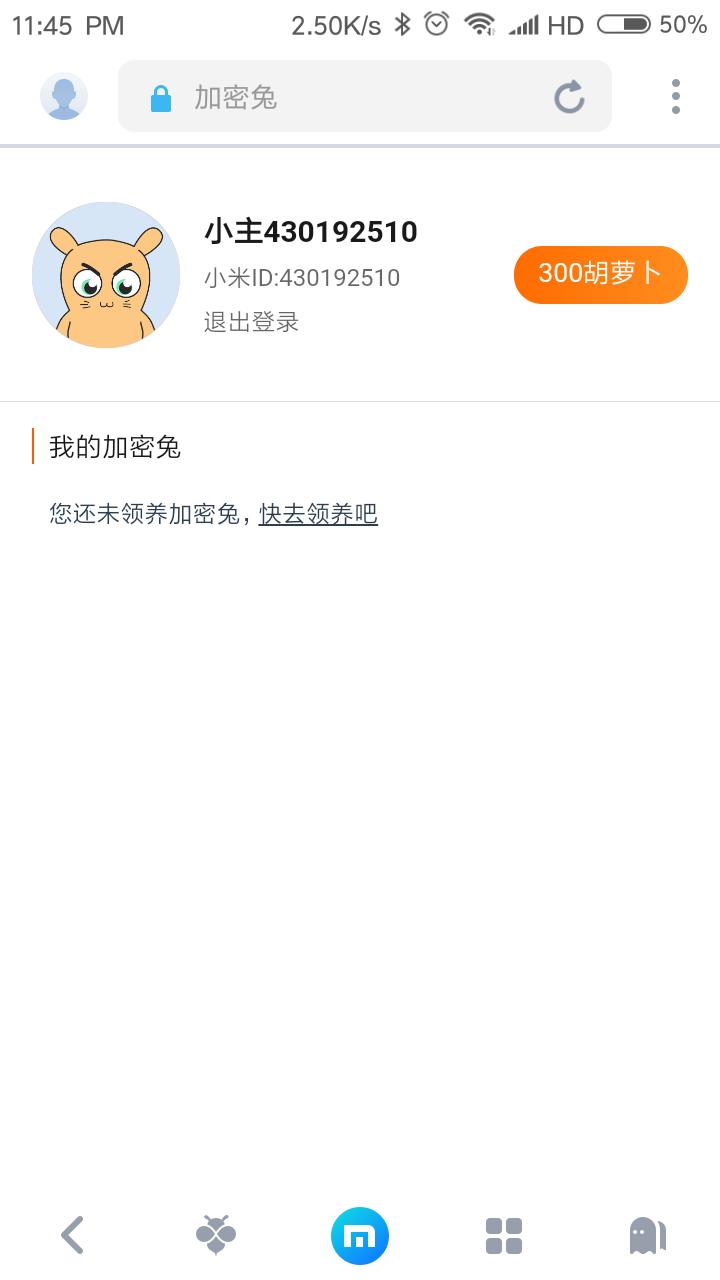Open the 300胡萝卜 carrot balance button

pos(600,273)
